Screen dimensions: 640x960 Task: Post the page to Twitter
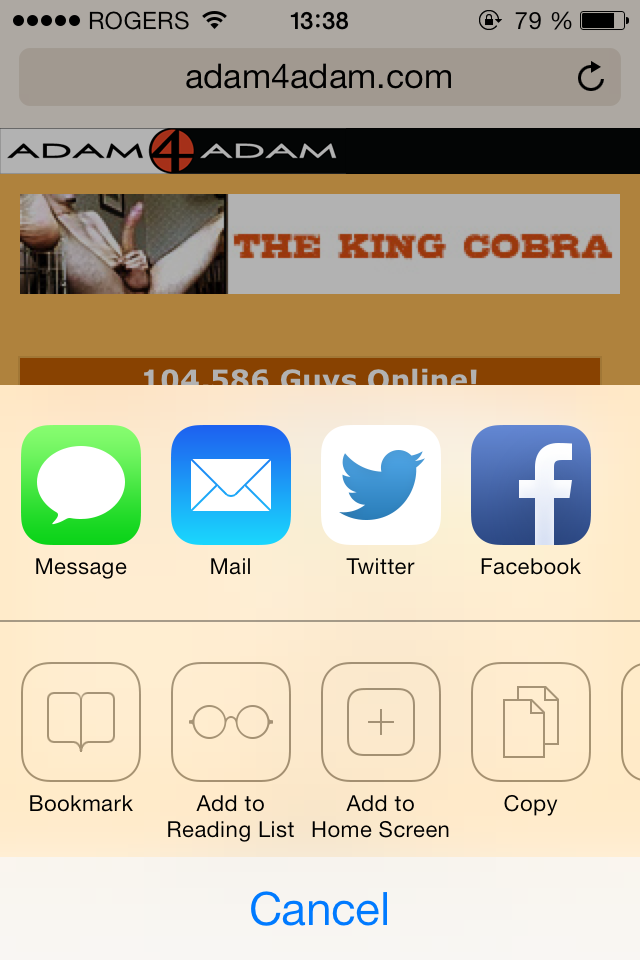click(x=381, y=486)
